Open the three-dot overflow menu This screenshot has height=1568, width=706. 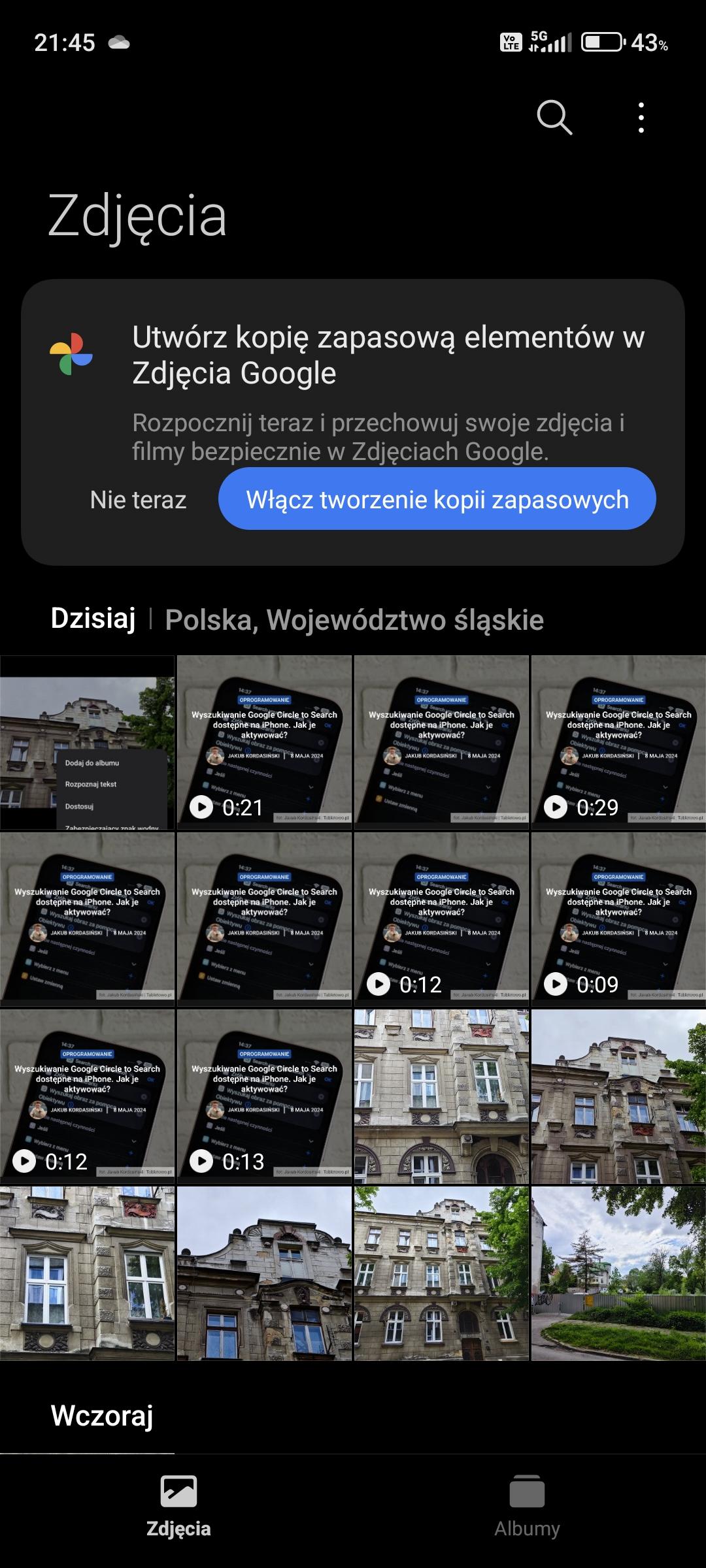(641, 118)
